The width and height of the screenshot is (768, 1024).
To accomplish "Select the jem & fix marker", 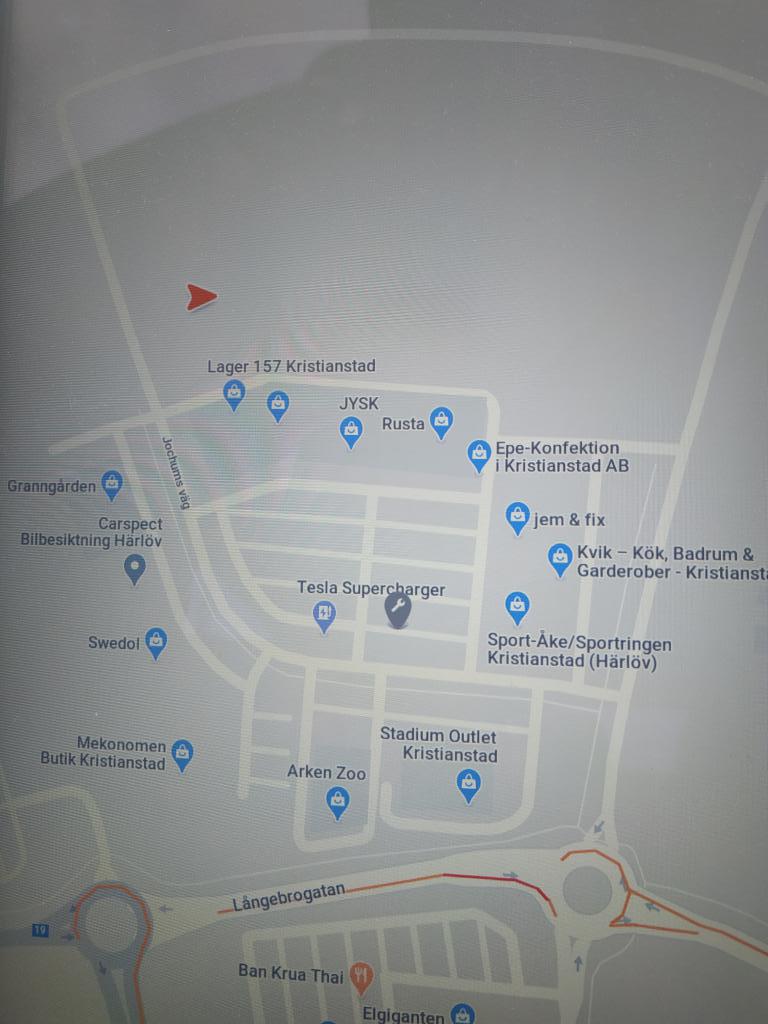I will (517, 517).
